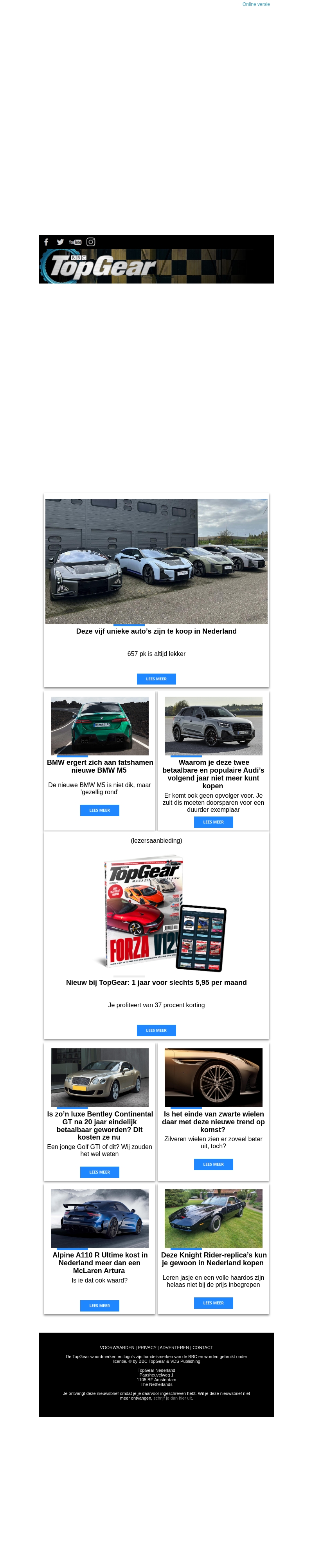Read more about the new BMW M5
This screenshot has width=313, height=1568.
100,810
